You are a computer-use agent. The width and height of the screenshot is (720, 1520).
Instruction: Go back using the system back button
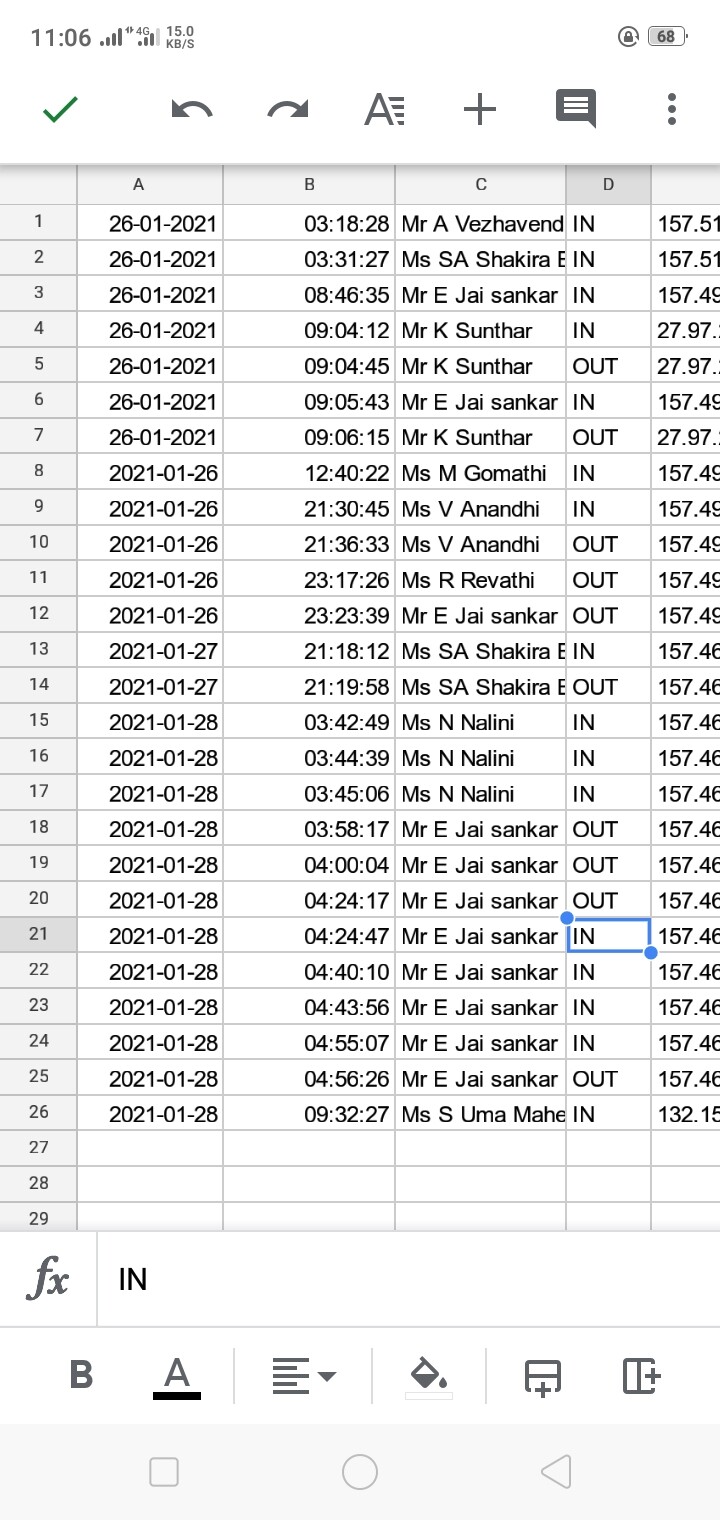pyautogui.click(x=556, y=1472)
